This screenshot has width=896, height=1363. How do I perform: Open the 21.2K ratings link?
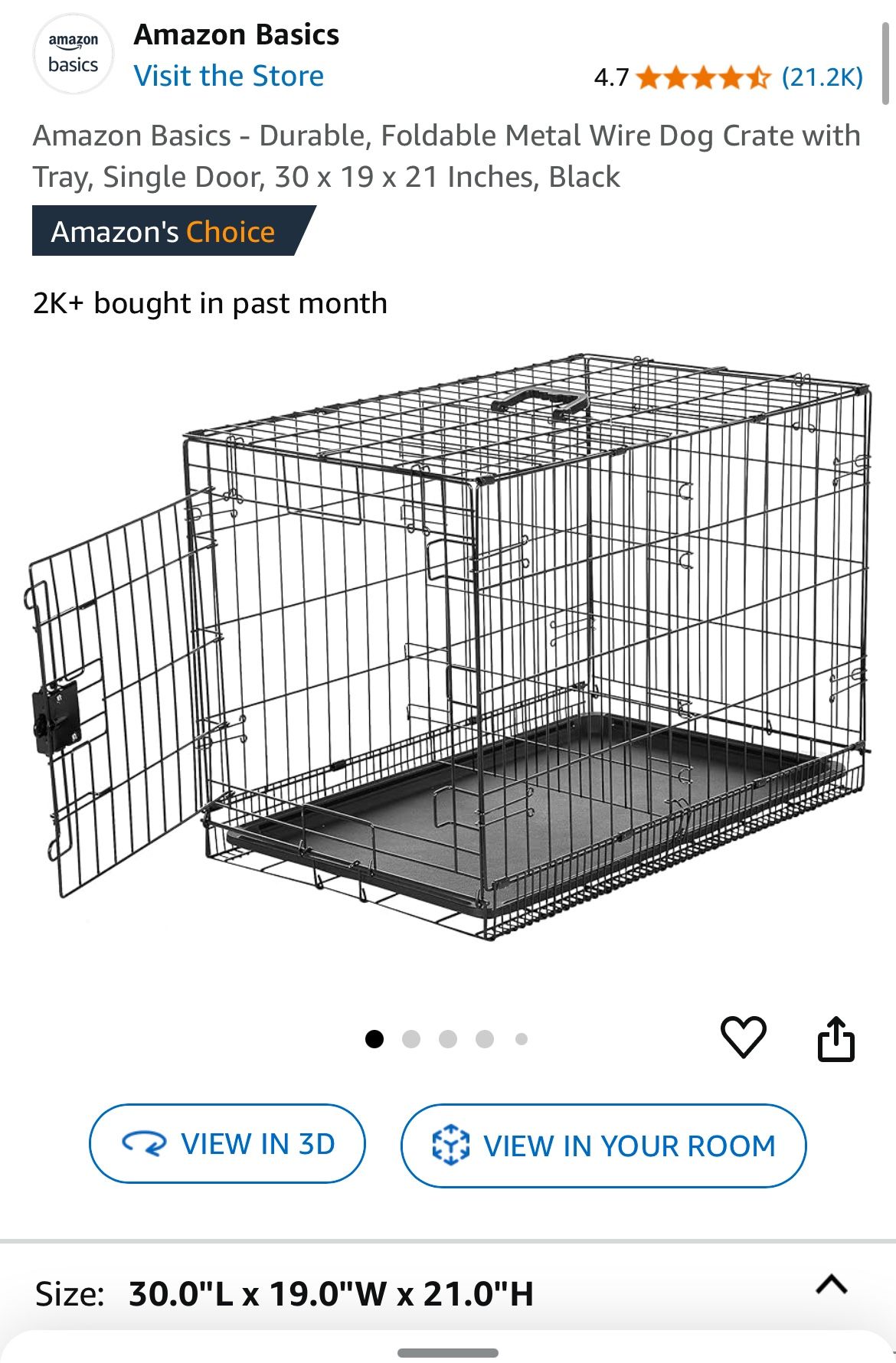822,77
